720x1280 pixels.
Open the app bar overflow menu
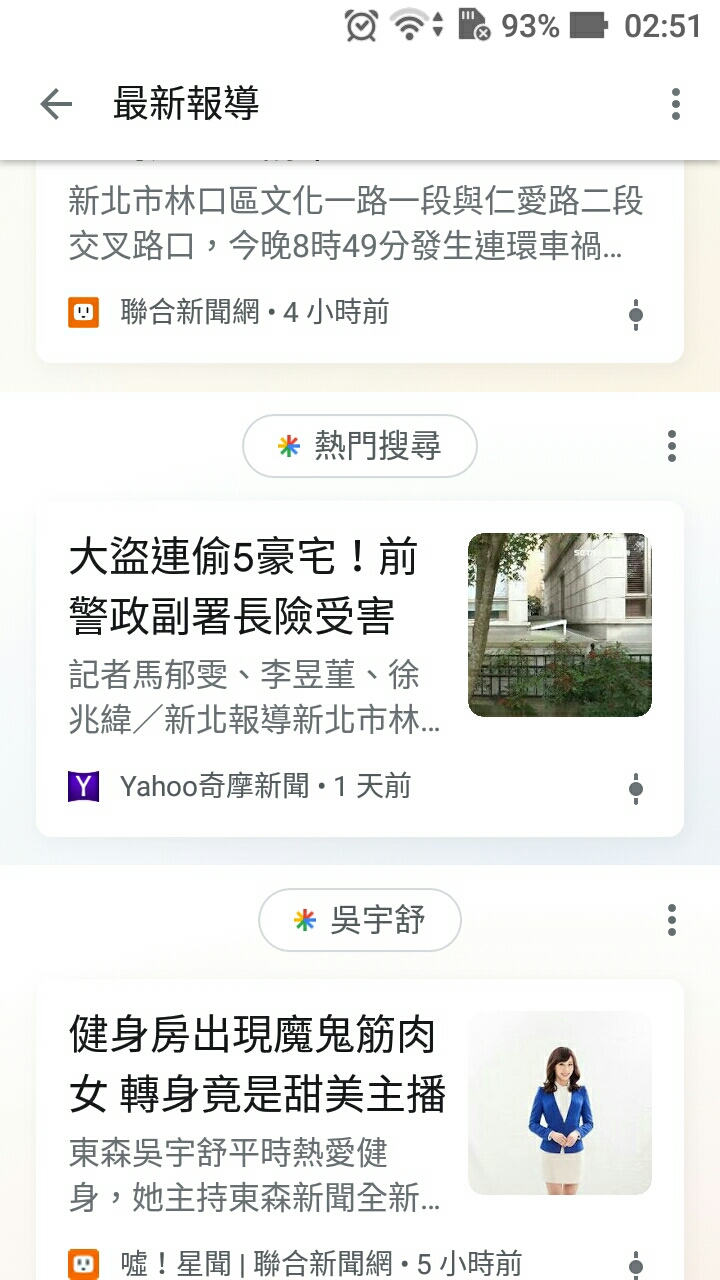pyautogui.click(x=676, y=104)
